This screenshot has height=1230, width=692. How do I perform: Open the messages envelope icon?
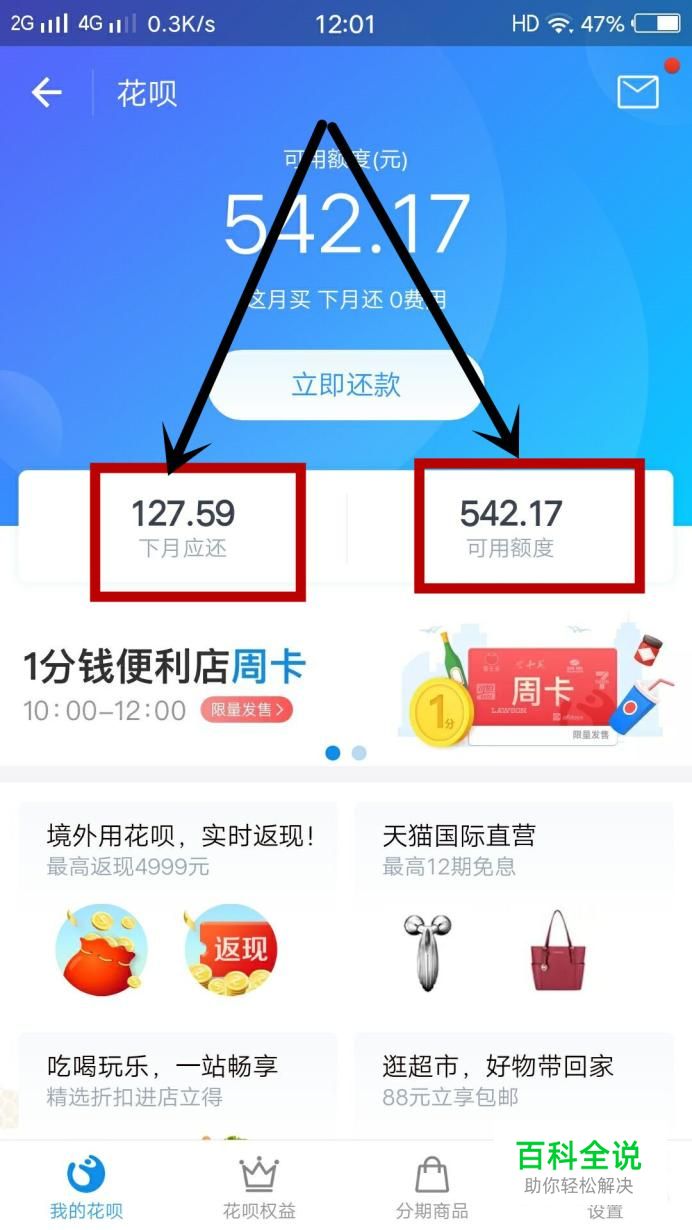coord(638,92)
